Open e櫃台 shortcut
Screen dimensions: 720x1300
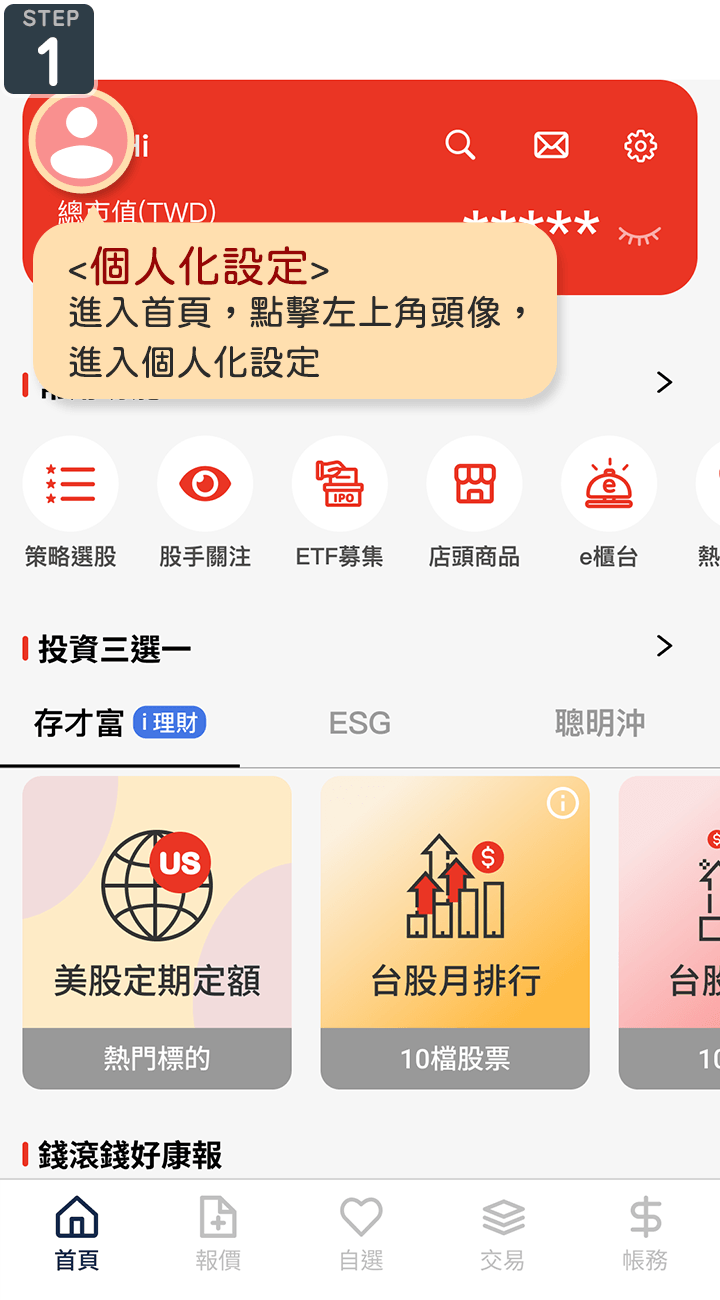pyautogui.click(x=608, y=484)
